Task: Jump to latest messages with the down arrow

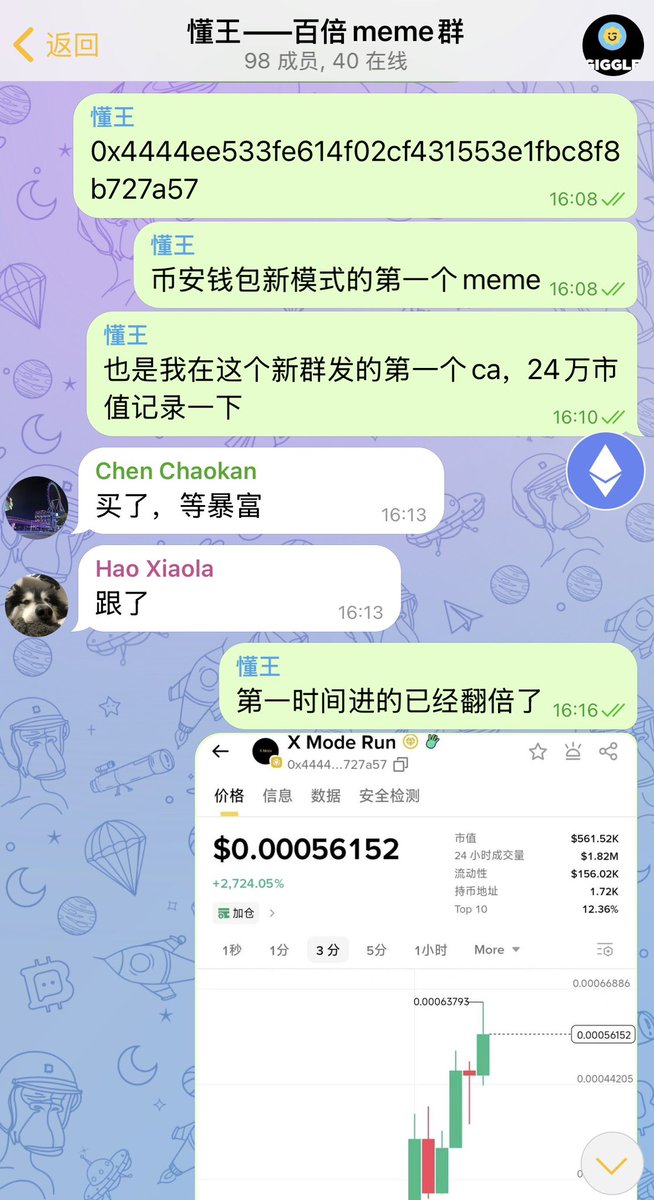Action: (x=611, y=1165)
